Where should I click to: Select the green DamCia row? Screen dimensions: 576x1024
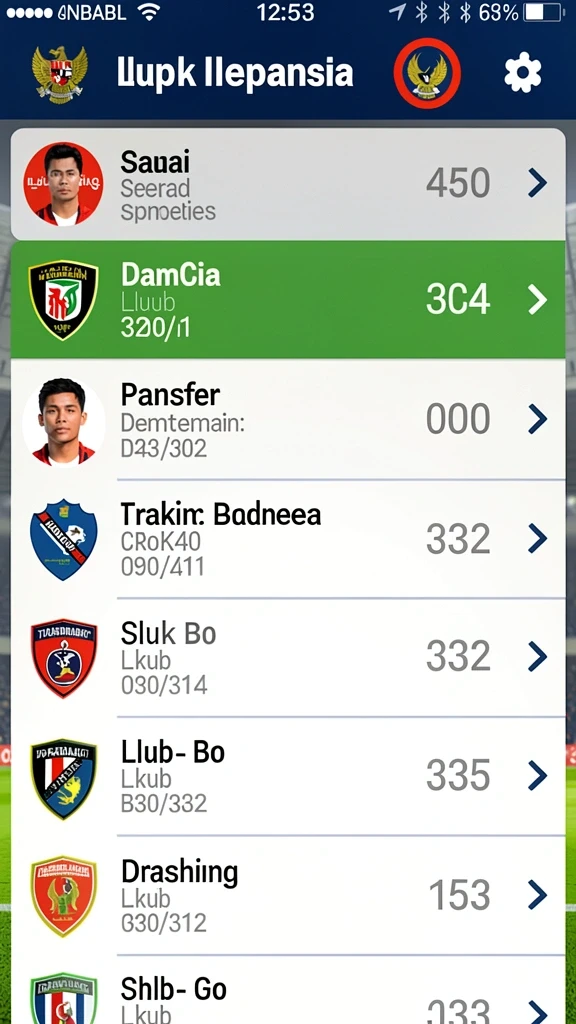click(288, 300)
